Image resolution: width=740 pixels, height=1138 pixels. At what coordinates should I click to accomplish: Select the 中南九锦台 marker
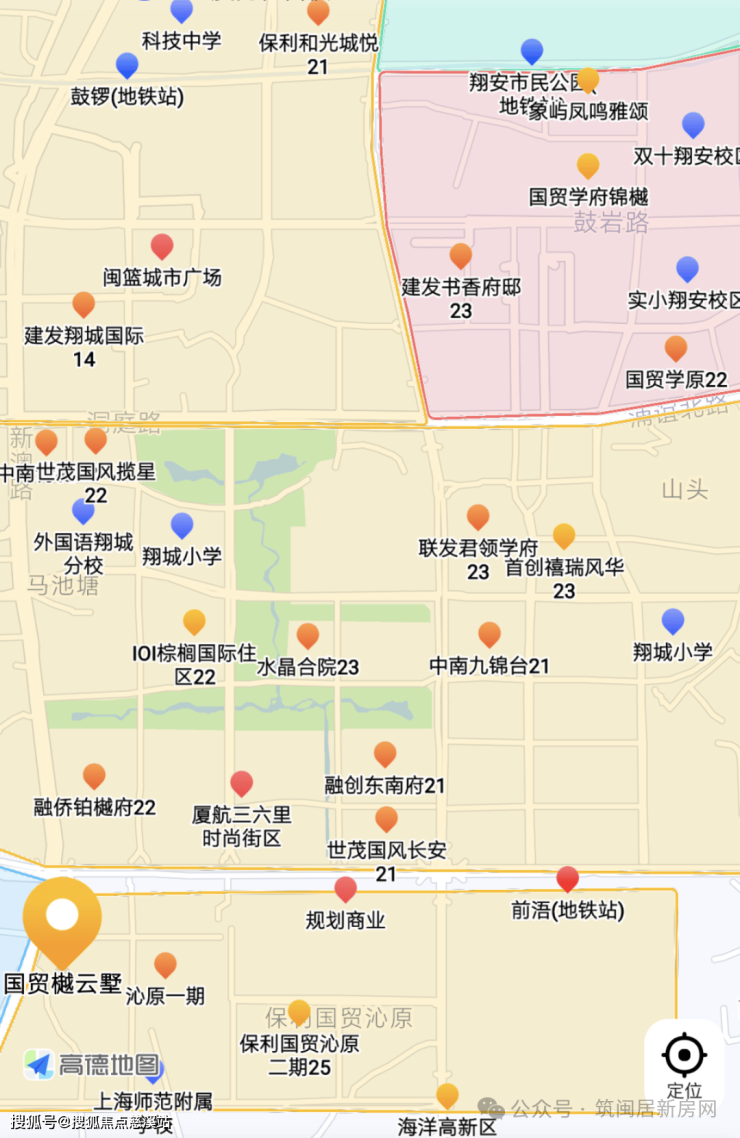tap(489, 634)
